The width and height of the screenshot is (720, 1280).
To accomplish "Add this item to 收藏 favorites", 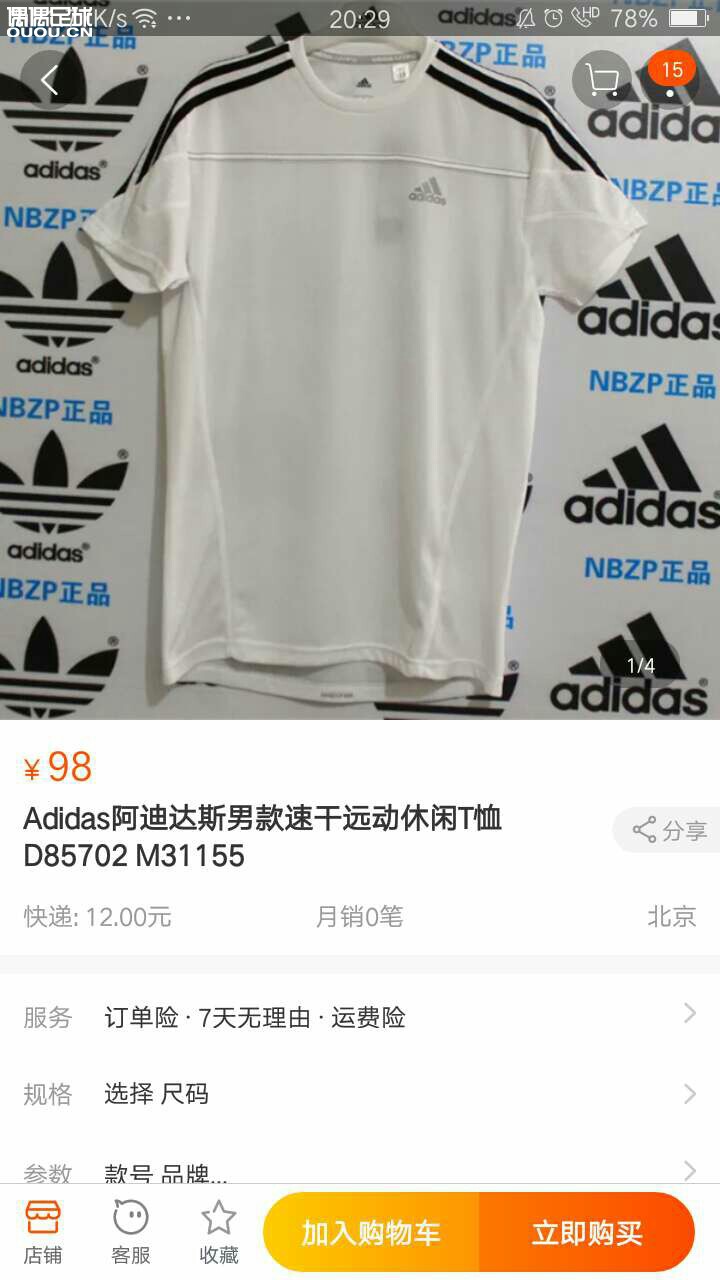I will [x=219, y=1232].
